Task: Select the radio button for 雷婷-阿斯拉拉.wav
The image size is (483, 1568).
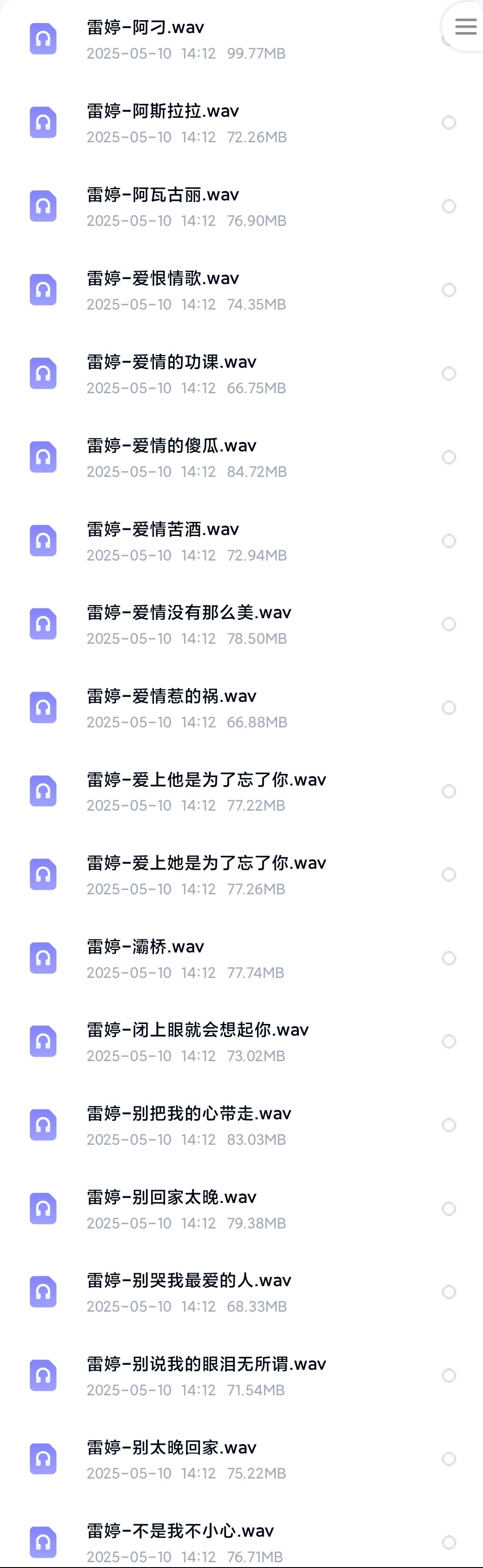Action: click(x=449, y=122)
